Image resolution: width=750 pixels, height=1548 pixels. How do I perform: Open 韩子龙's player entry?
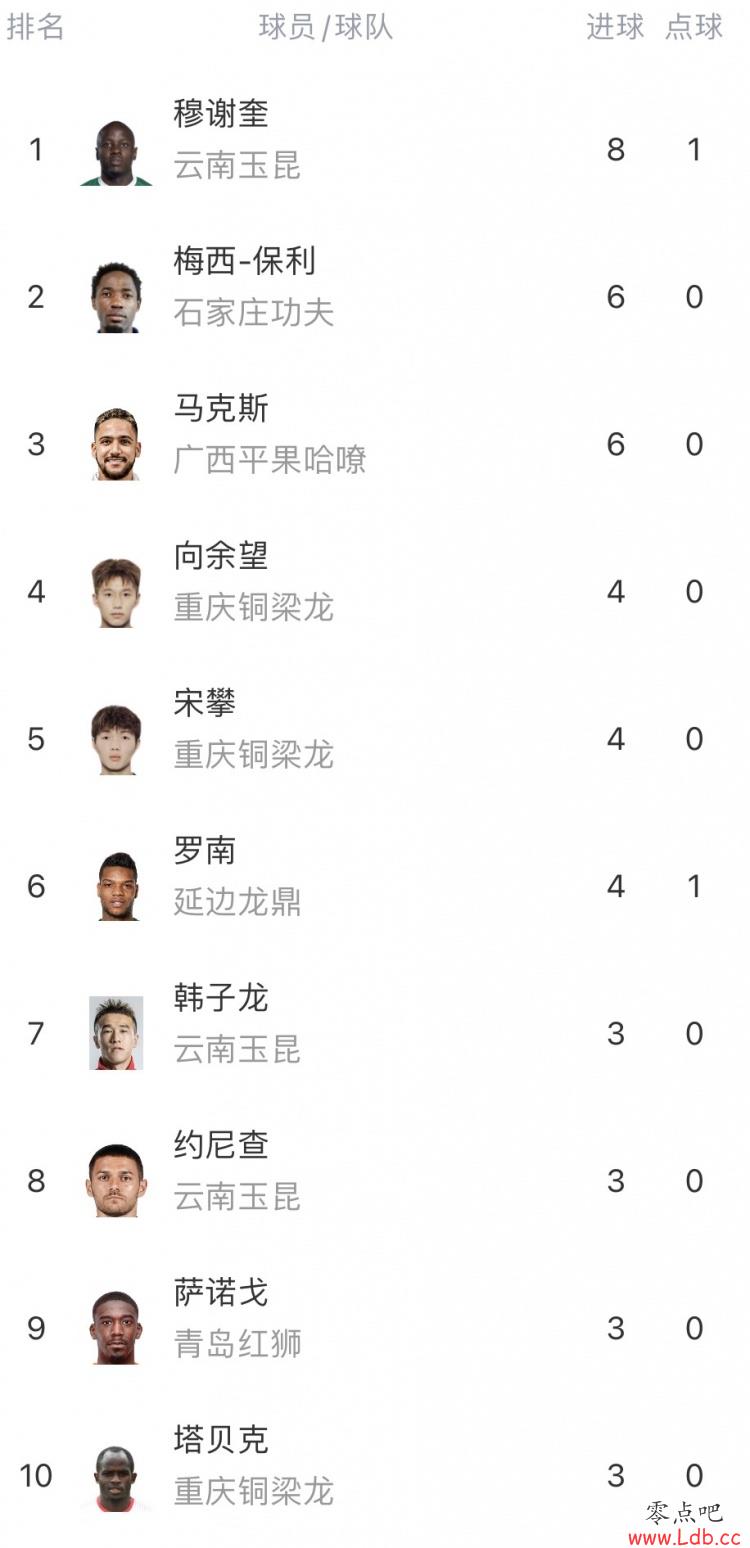[x=375, y=1033]
